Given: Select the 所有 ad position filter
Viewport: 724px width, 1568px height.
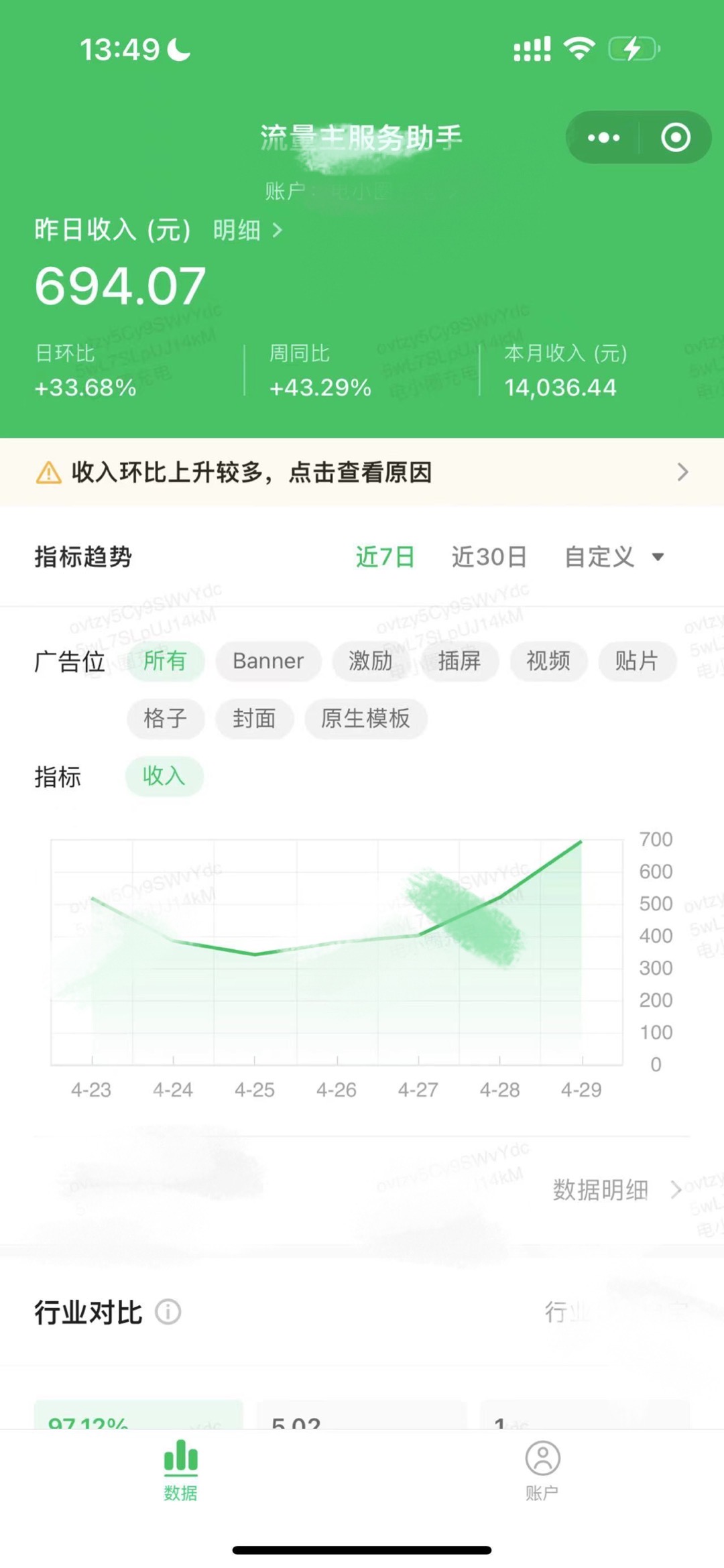Looking at the screenshot, I should (x=166, y=661).
